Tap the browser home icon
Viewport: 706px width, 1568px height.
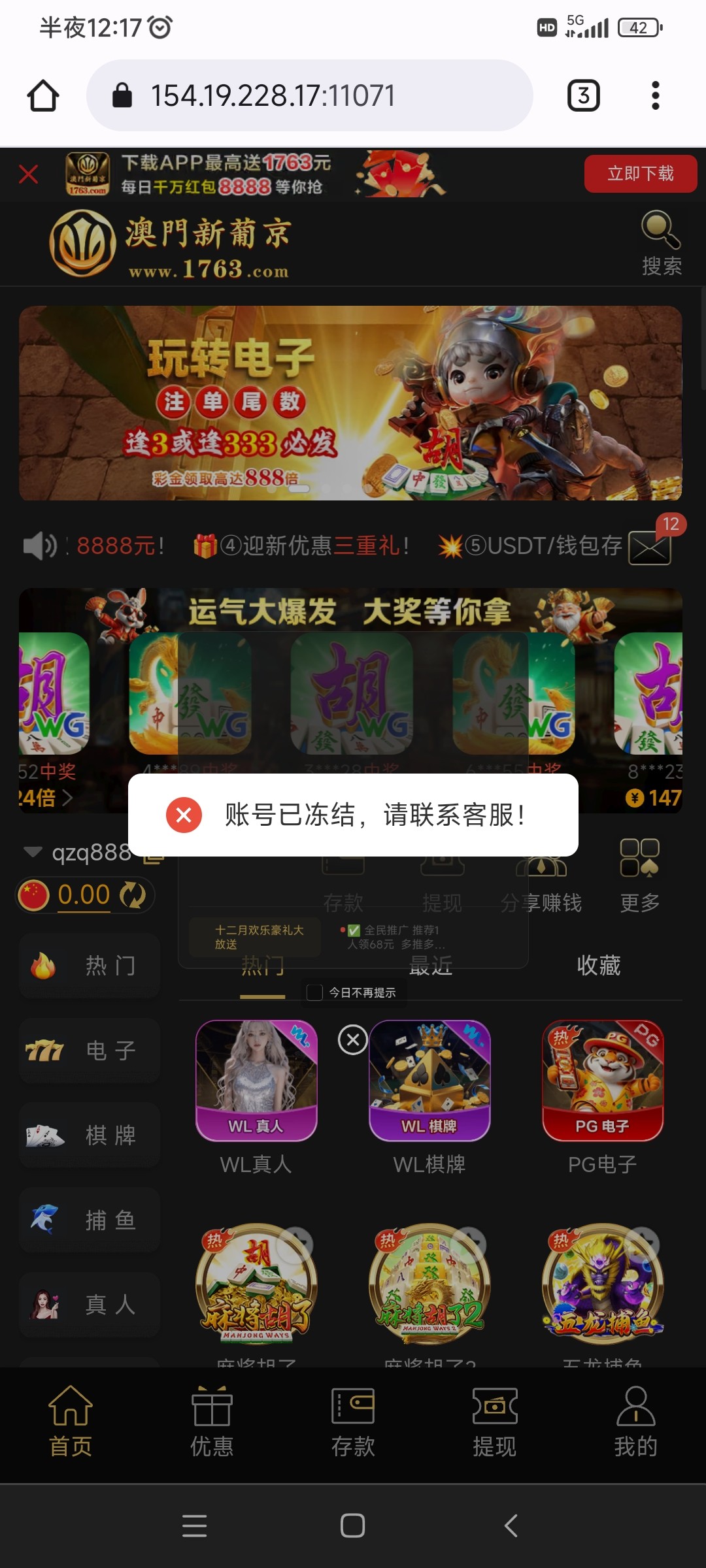pos(43,96)
